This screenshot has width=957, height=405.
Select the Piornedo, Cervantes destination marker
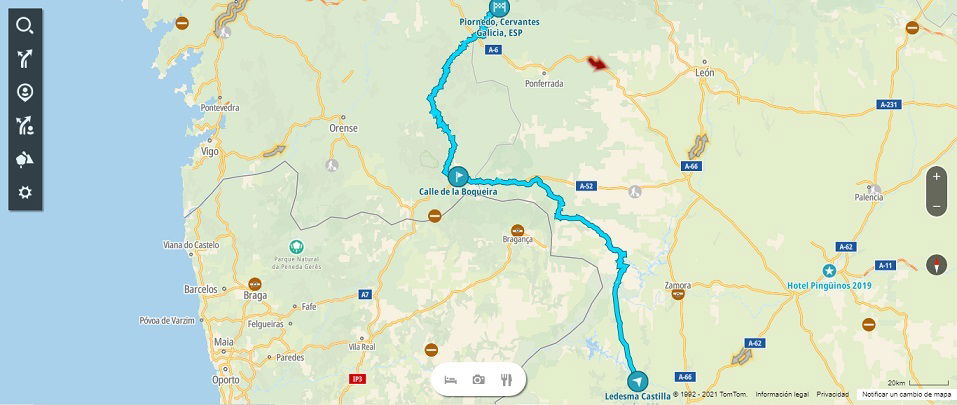pyautogui.click(x=497, y=8)
